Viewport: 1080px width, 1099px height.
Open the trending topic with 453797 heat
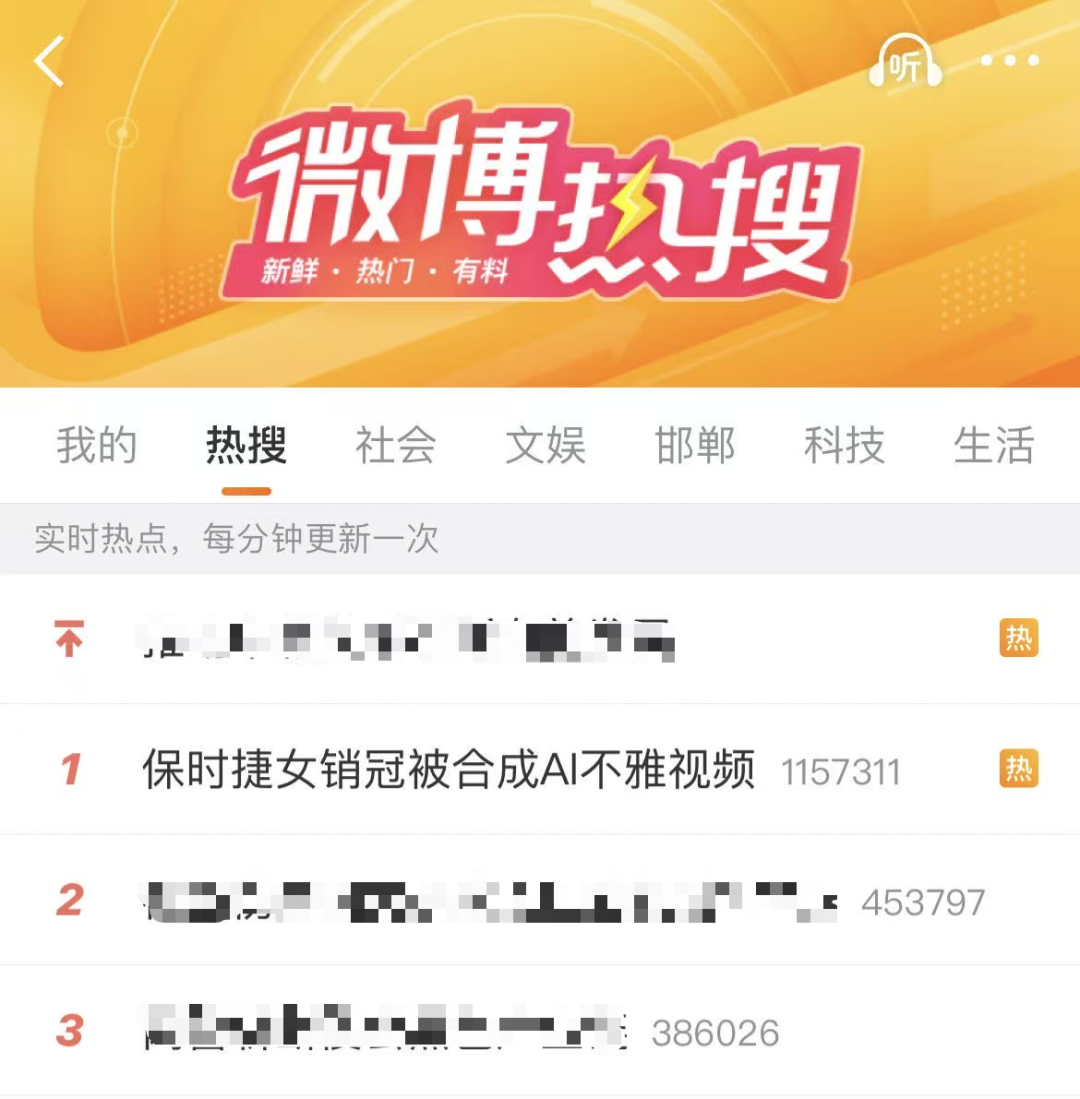point(490,901)
